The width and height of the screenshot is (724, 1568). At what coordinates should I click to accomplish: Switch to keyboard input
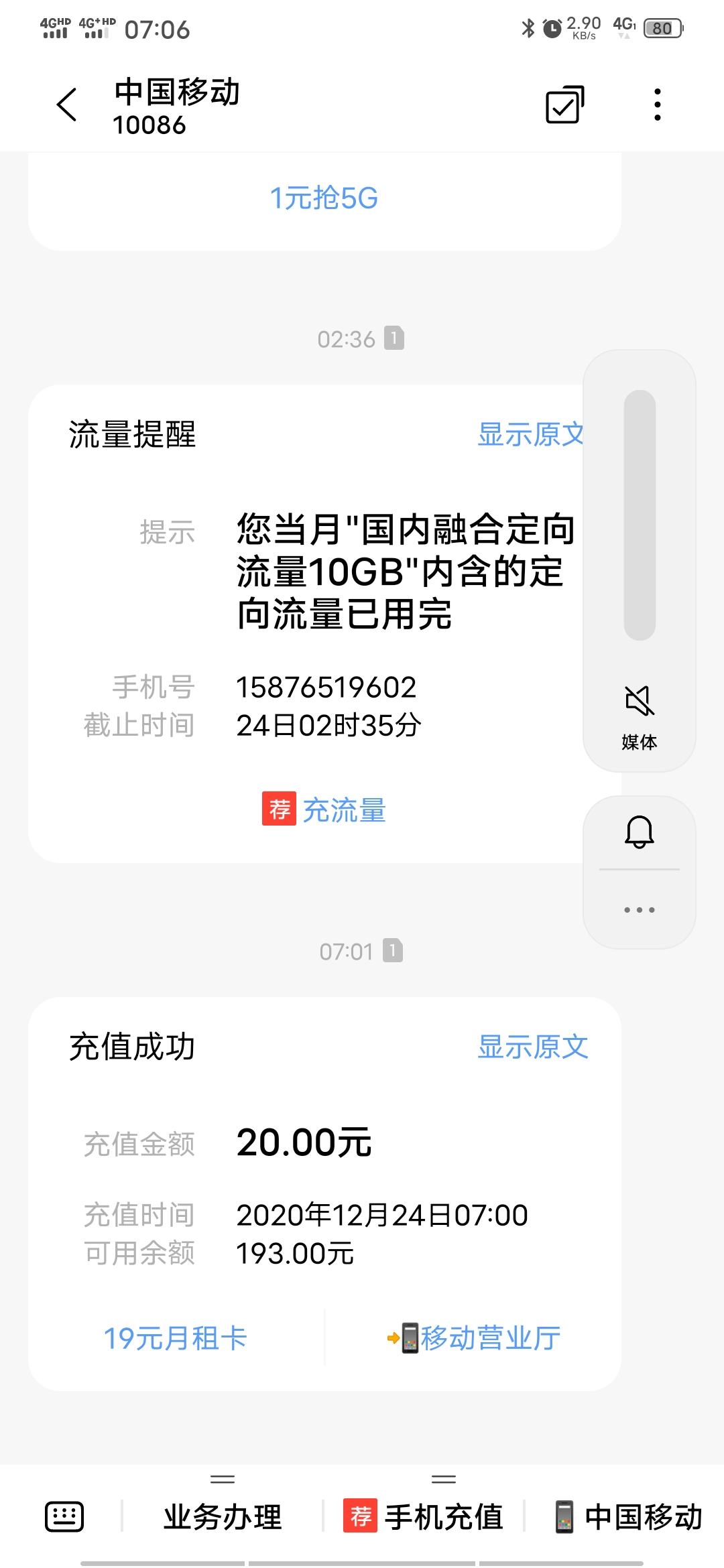click(64, 1516)
